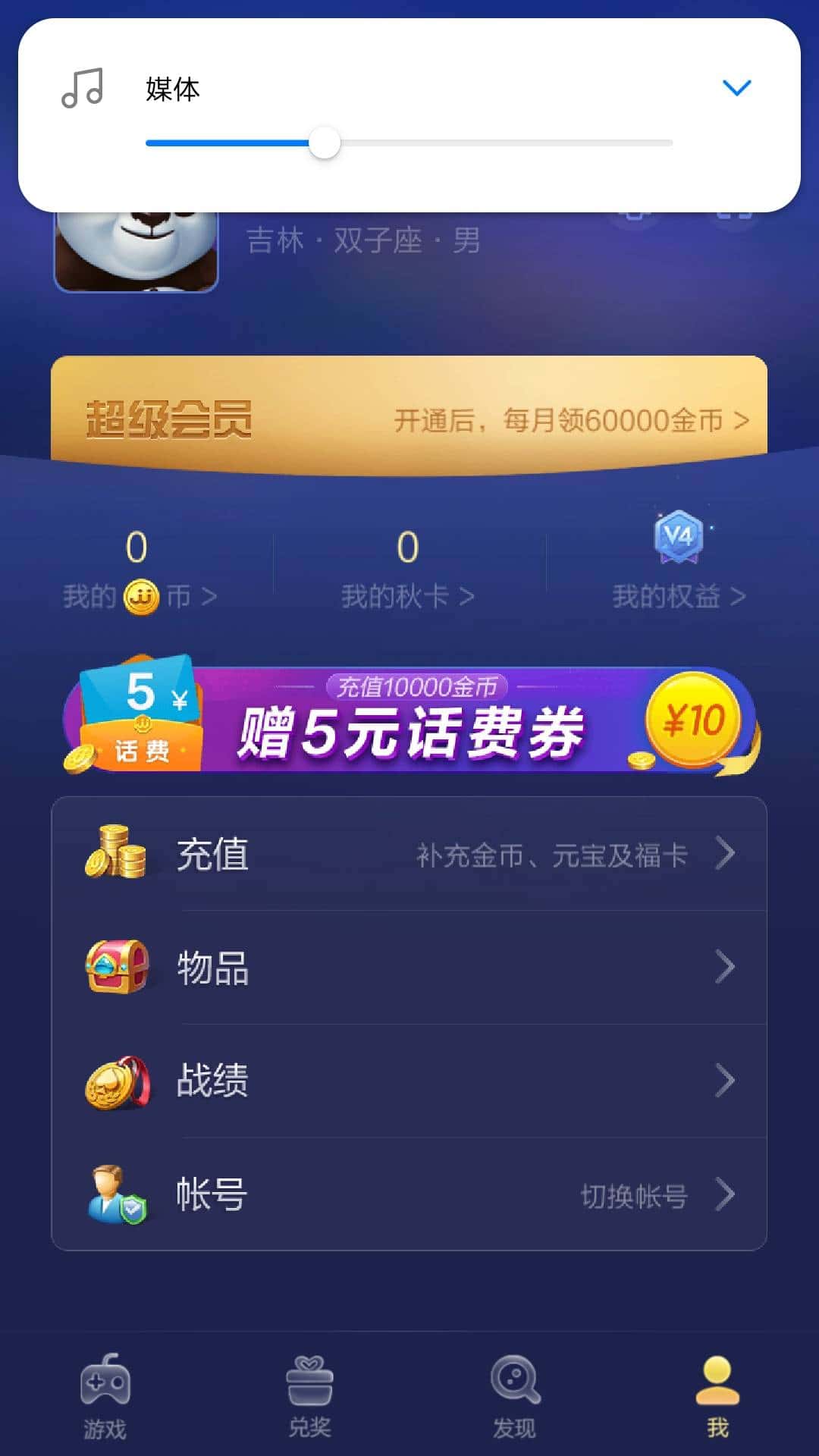Viewport: 819px width, 1456px height.
Task: Adjust the media volume slider
Action: point(325,144)
